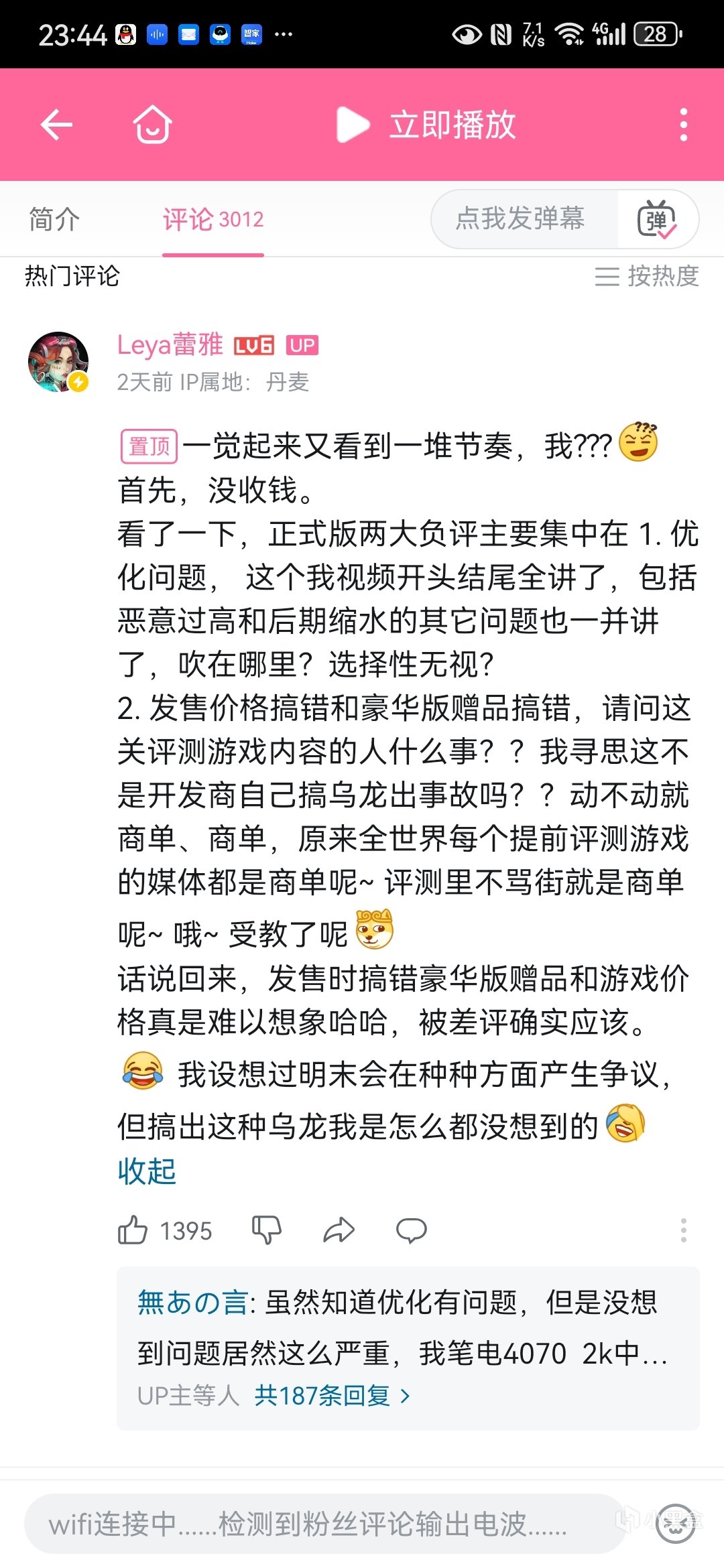724x1568 pixels.
Task: Switch to the 简介 tab
Action: 54,219
